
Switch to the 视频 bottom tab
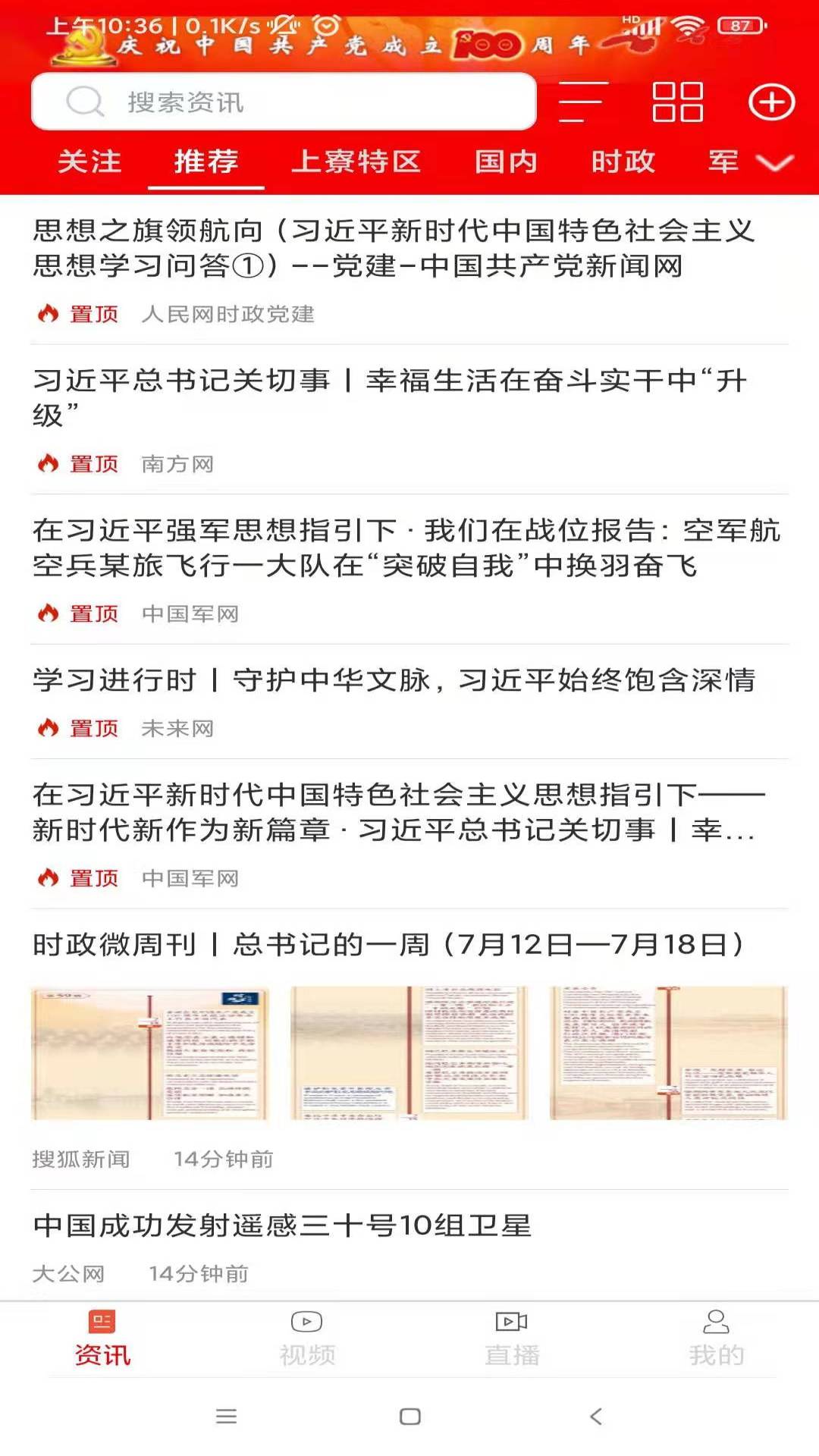coord(307,1338)
